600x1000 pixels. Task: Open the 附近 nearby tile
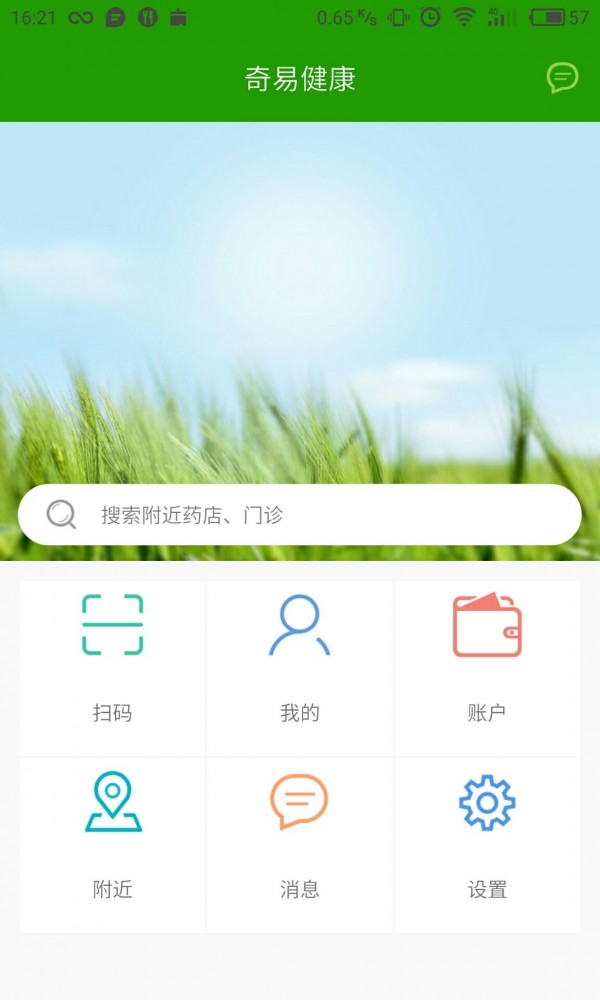click(112, 844)
